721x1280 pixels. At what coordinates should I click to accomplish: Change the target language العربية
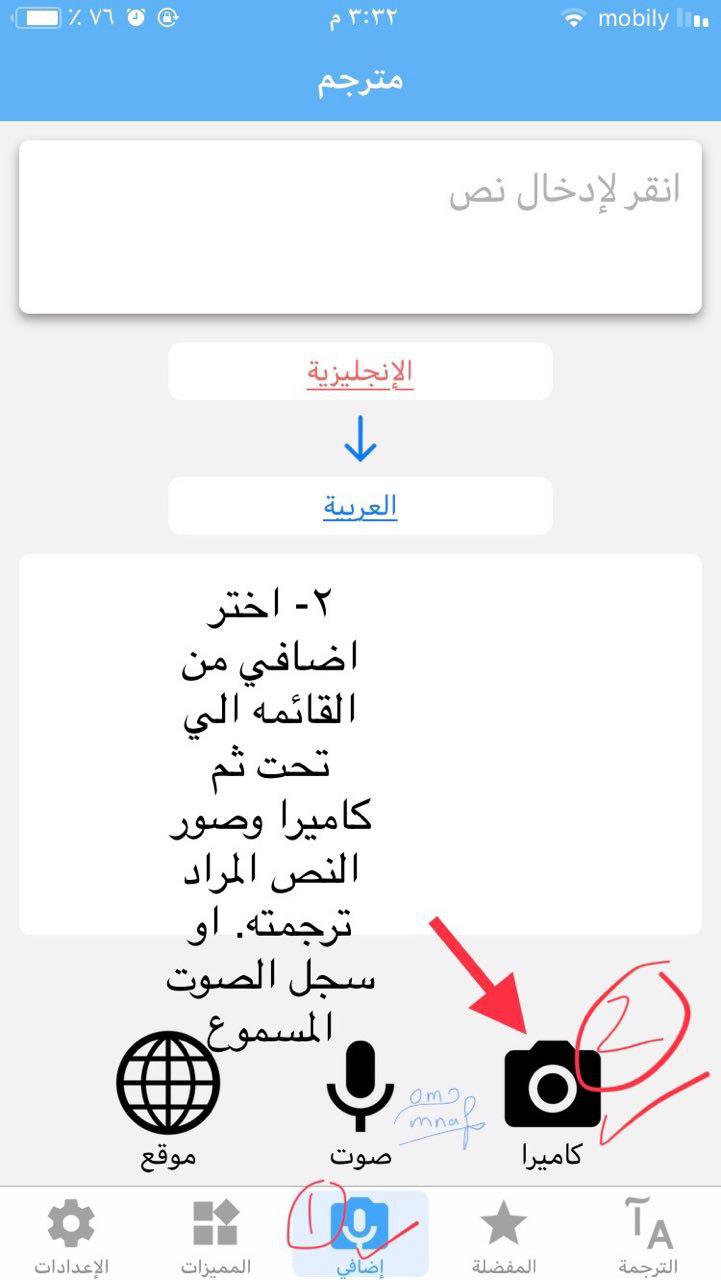point(360,506)
